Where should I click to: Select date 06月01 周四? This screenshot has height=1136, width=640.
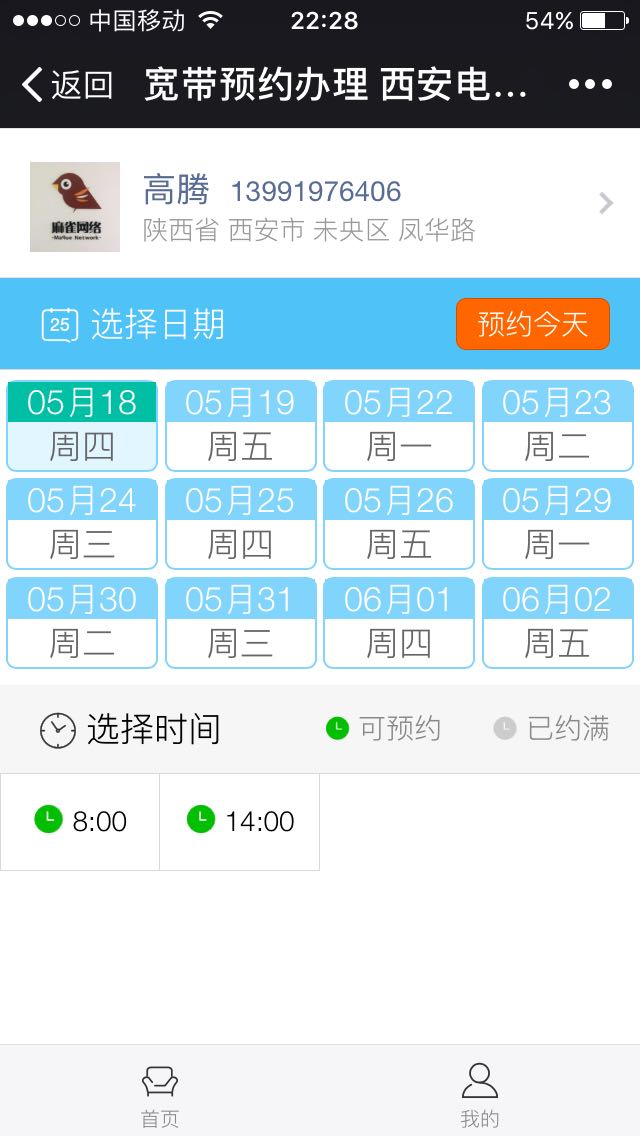[399, 622]
